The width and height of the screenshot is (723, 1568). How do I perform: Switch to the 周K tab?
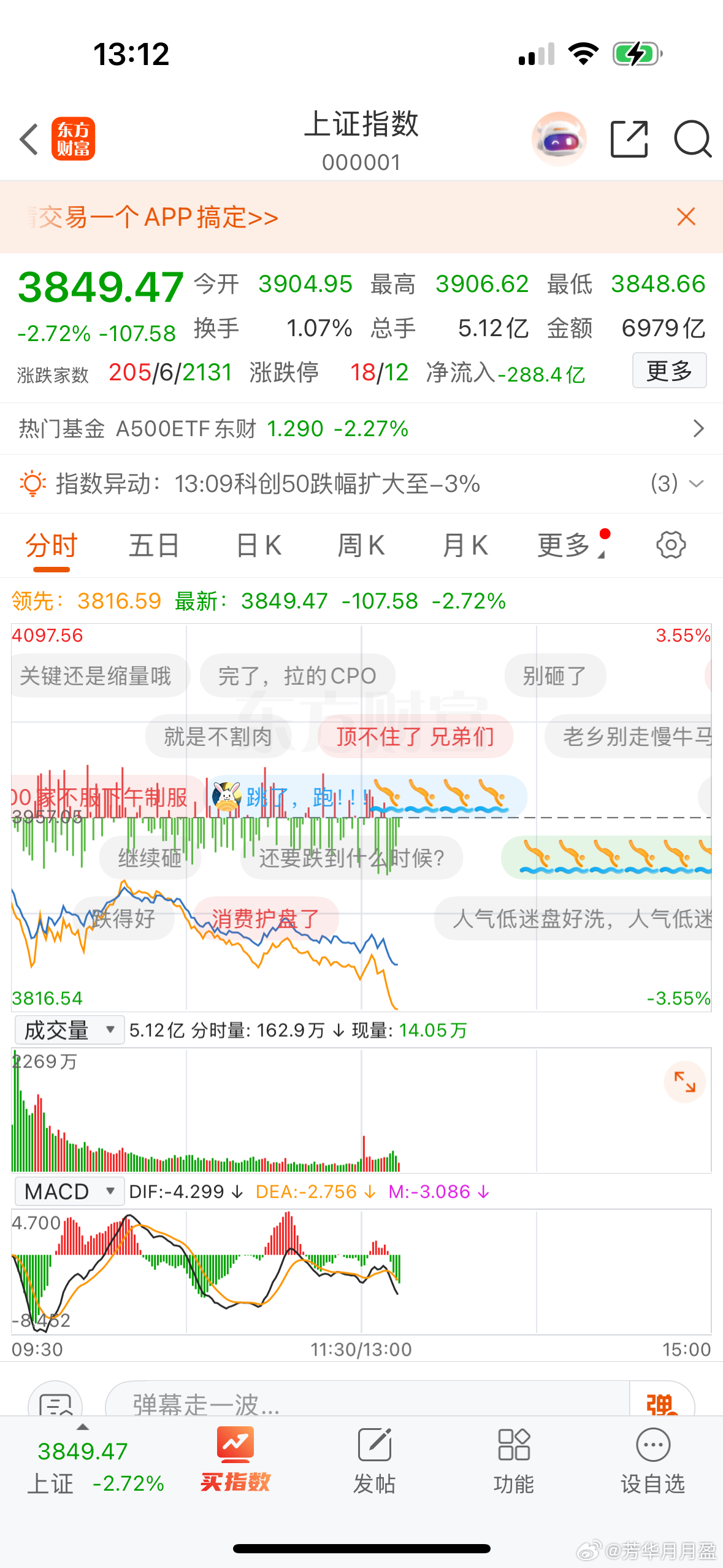(361, 545)
